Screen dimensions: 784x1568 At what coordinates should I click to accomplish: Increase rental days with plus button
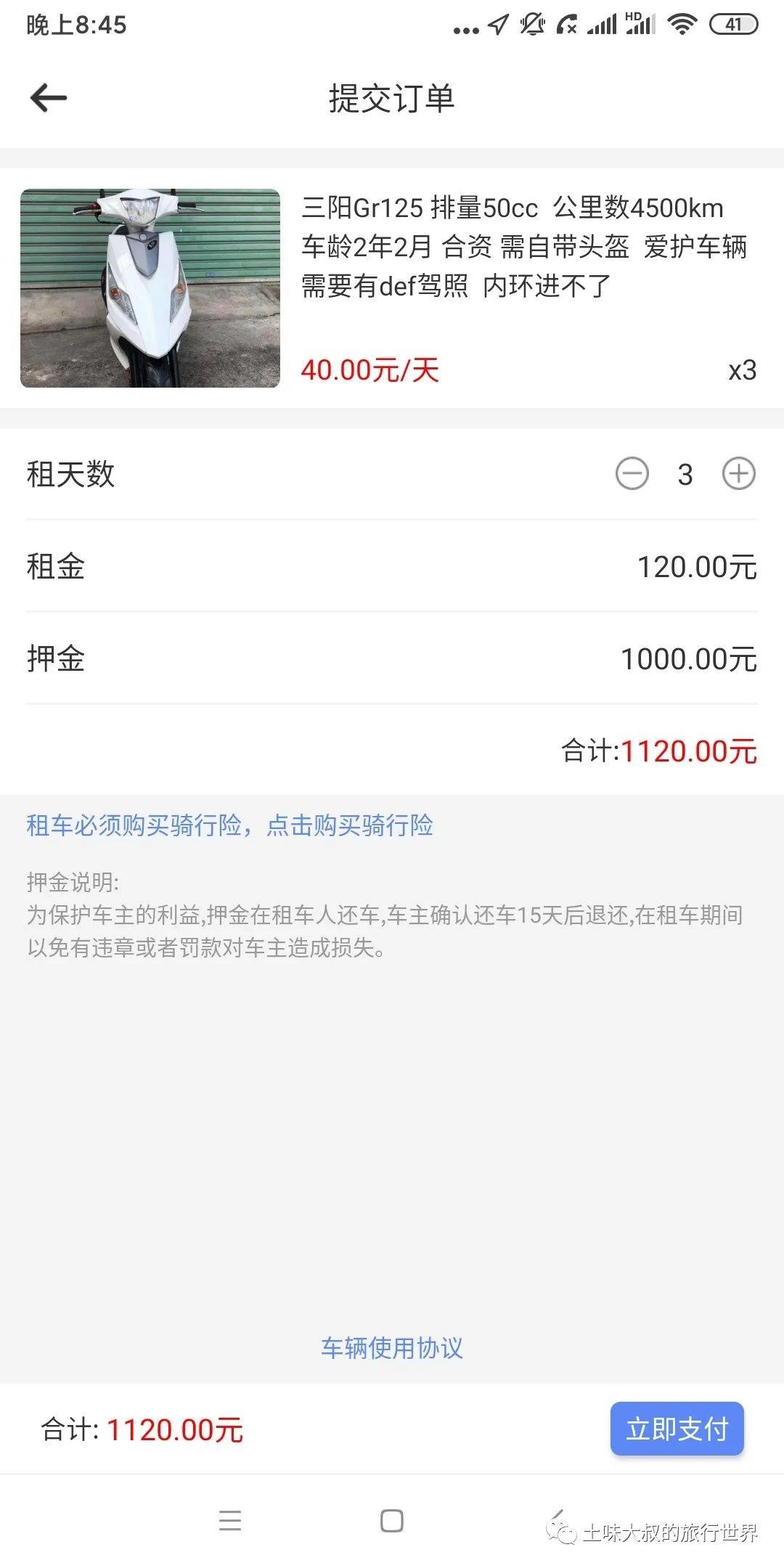click(x=738, y=474)
